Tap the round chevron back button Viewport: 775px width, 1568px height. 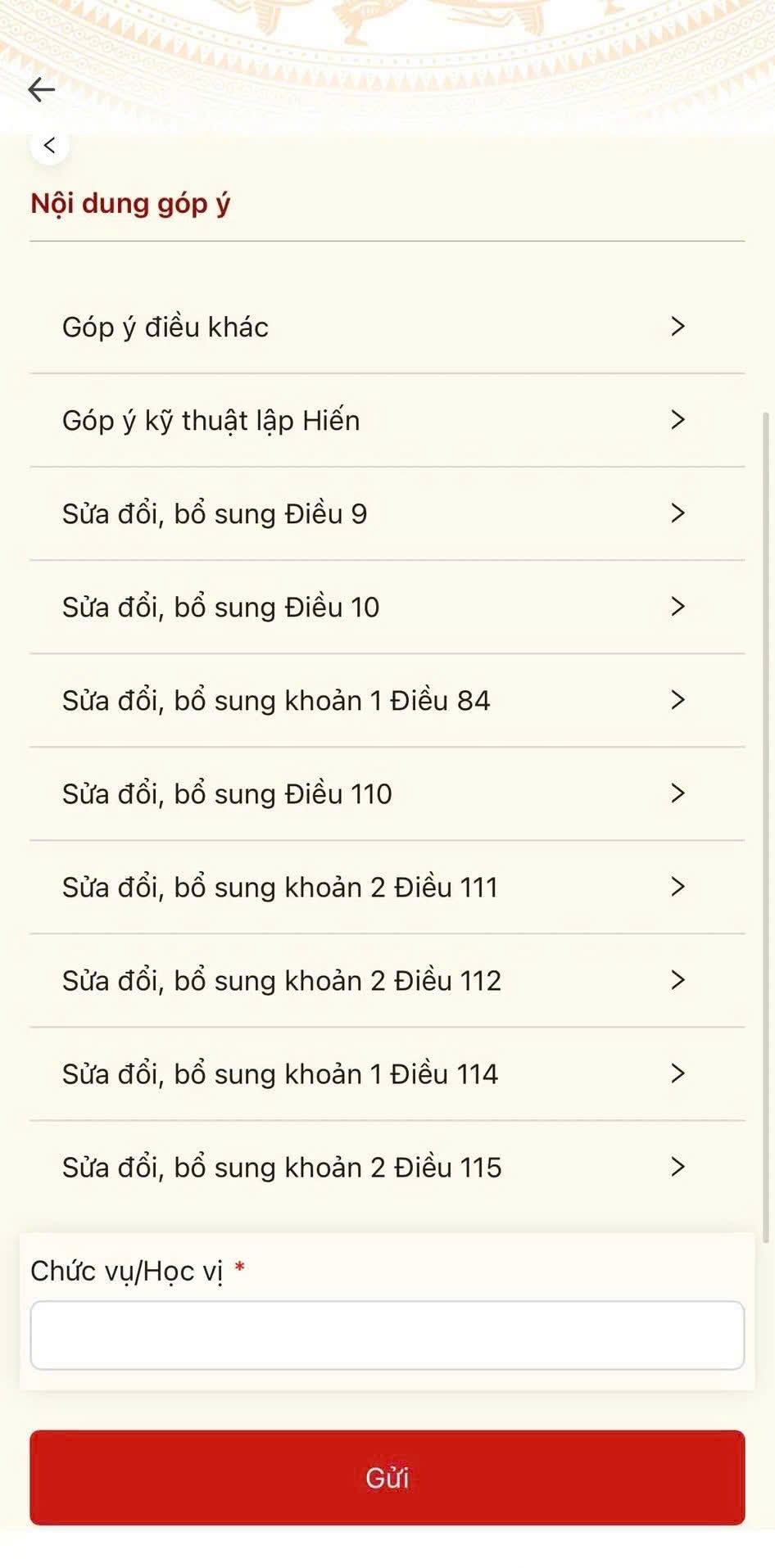(50, 146)
